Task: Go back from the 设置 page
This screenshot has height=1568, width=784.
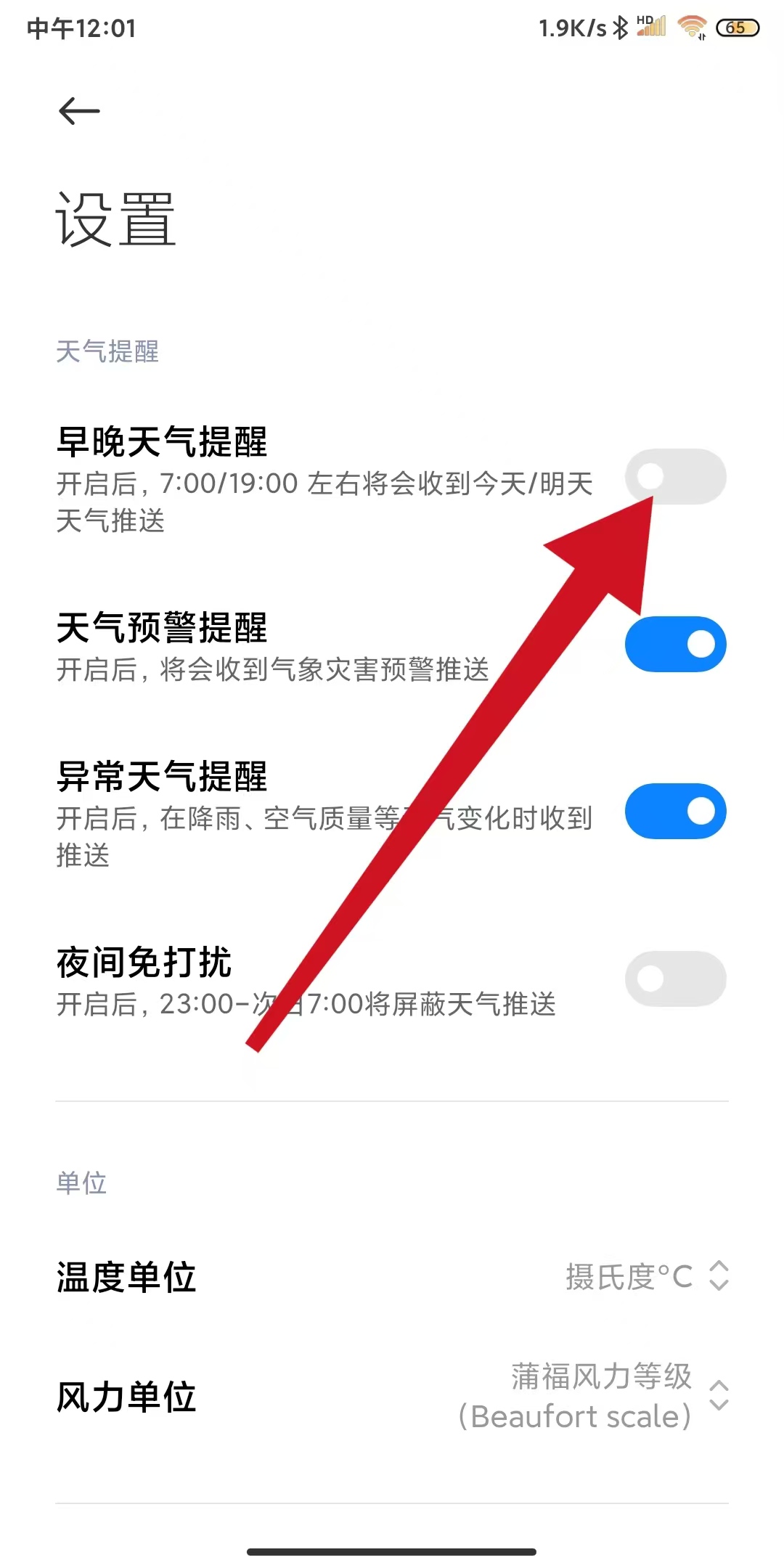Action: [79, 111]
